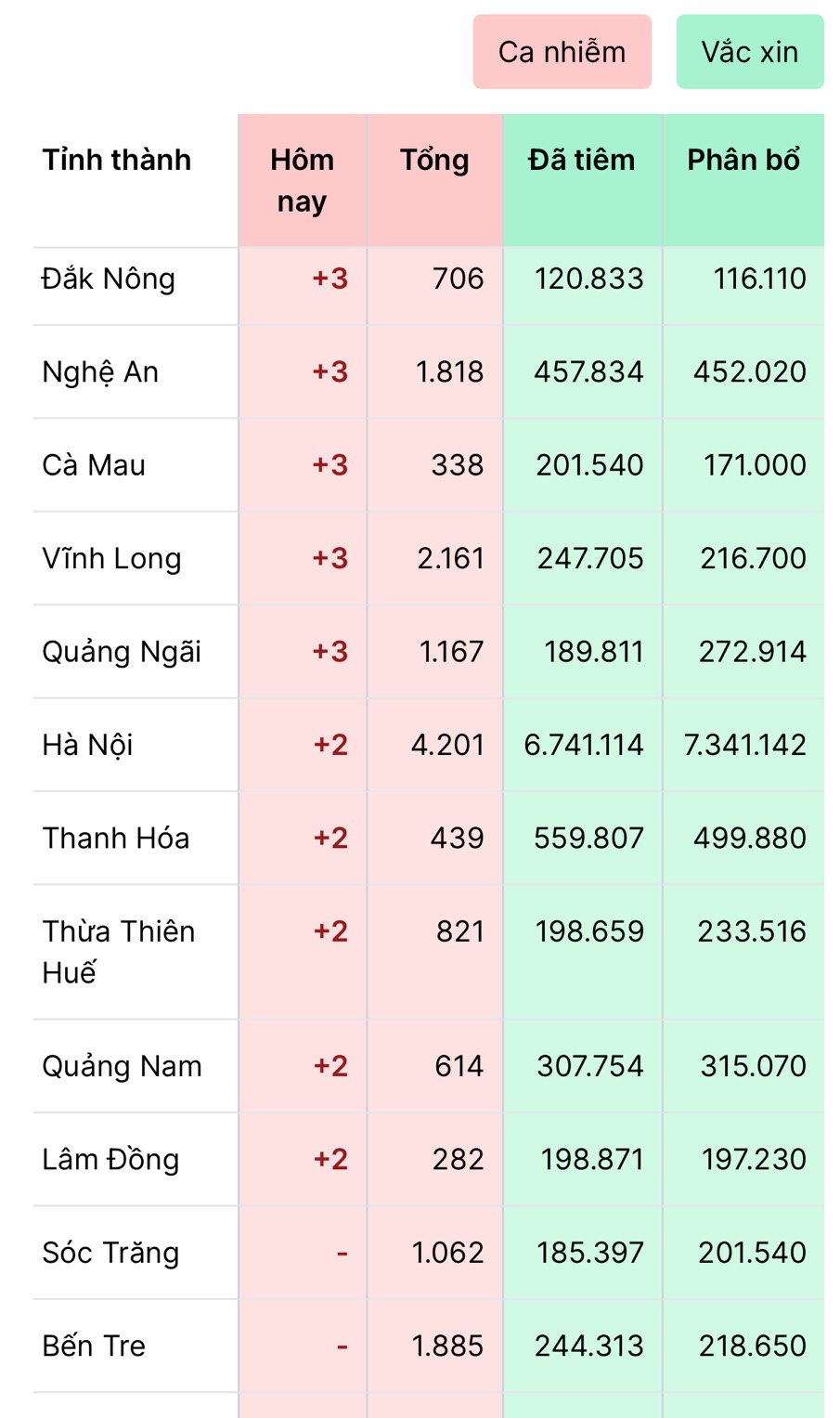The image size is (840, 1418).
Task: Switch to the Vắc xin view
Action: point(750,52)
